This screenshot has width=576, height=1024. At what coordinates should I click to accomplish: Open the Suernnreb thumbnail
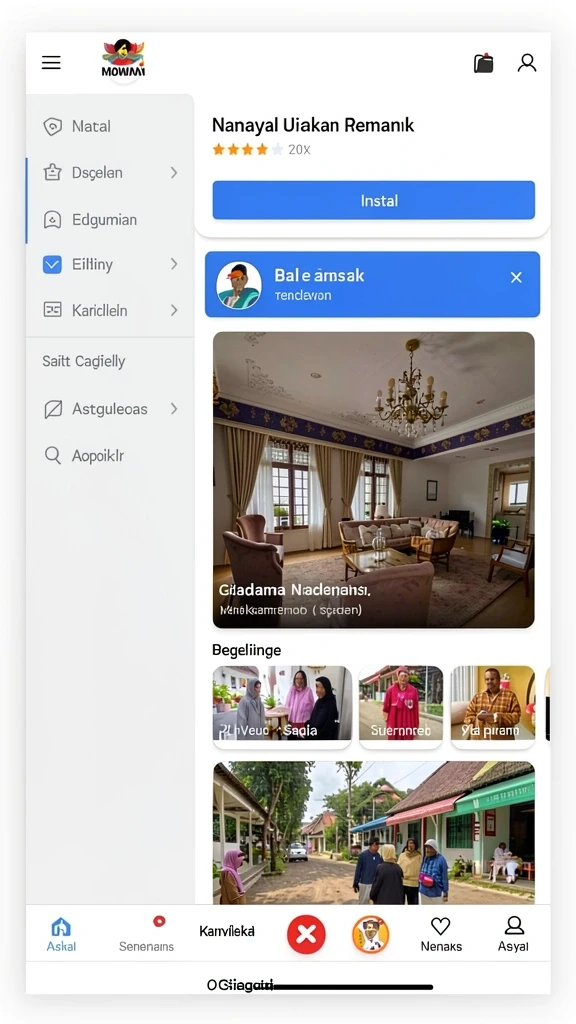(x=401, y=705)
